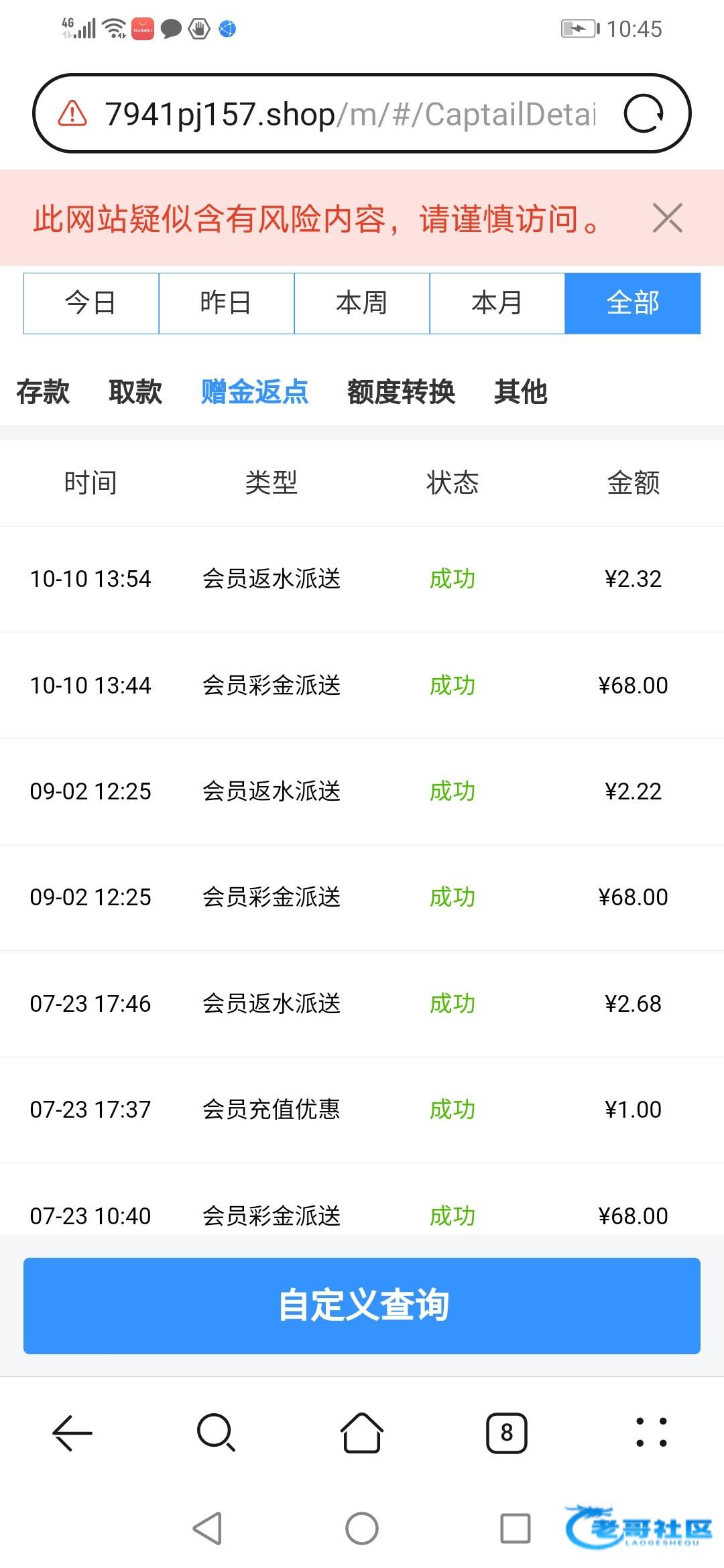Tap the system recent apps button

tap(516, 1529)
